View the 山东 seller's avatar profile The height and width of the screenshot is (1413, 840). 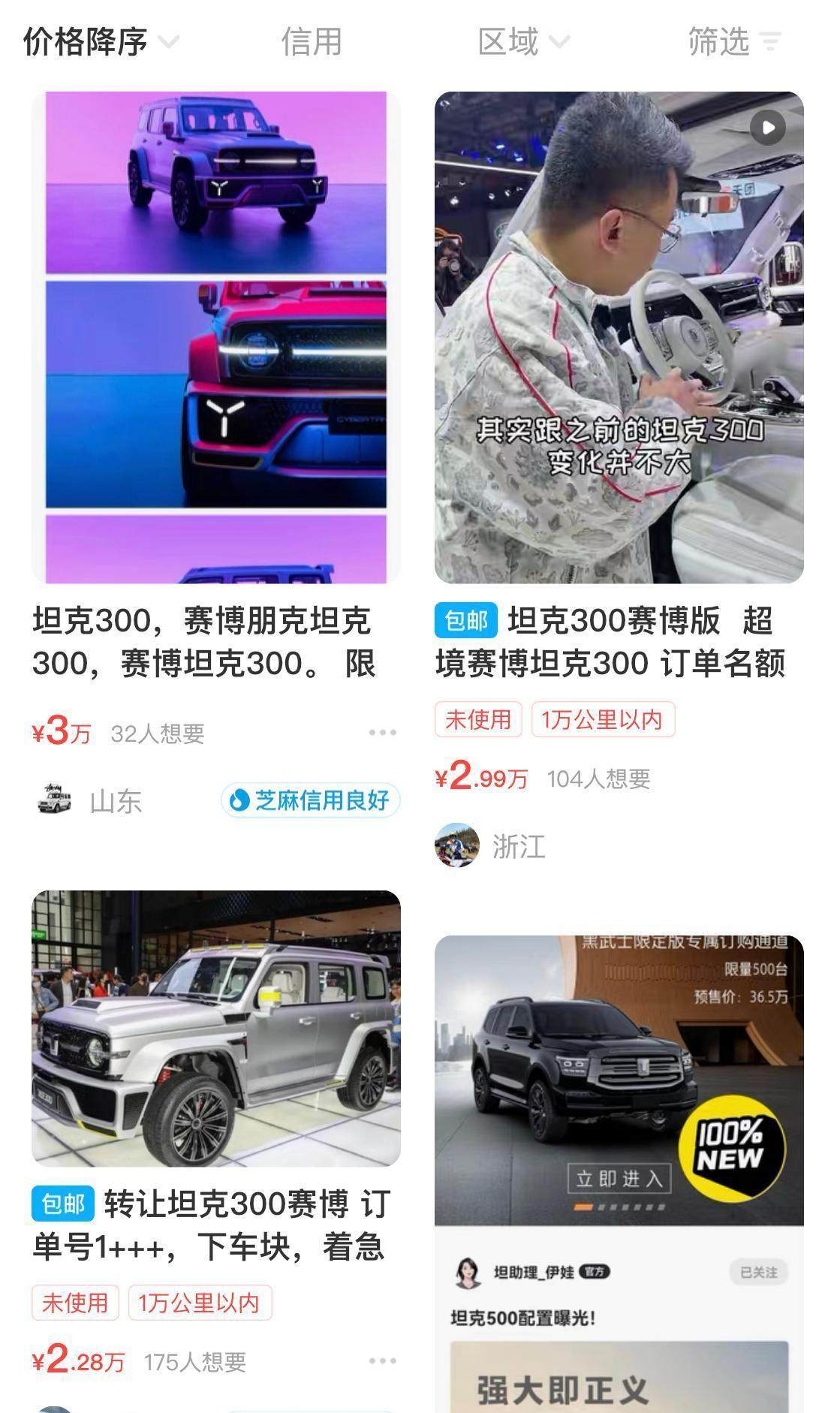pyautogui.click(x=55, y=800)
